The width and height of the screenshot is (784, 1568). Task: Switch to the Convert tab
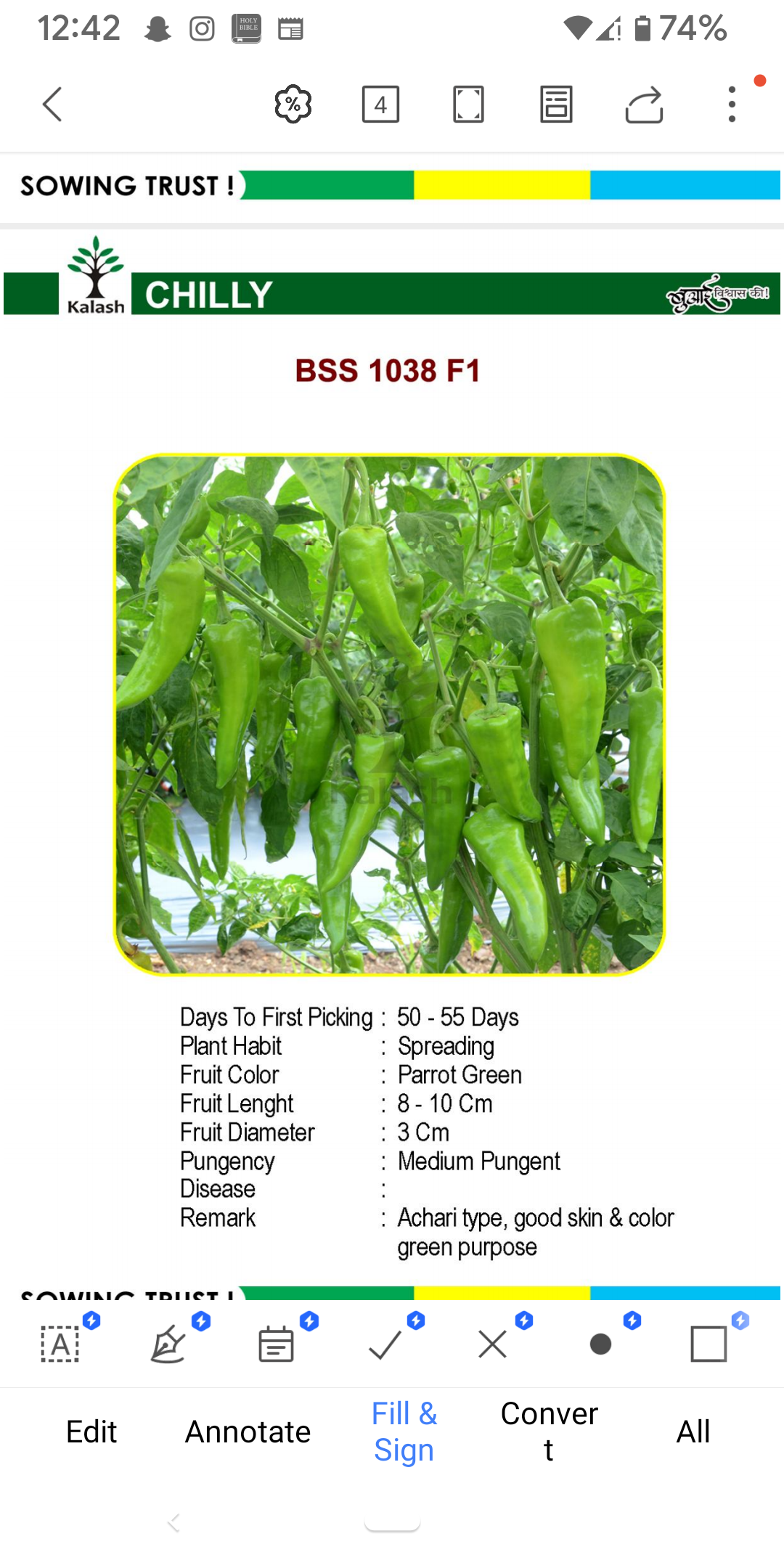pos(550,1432)
